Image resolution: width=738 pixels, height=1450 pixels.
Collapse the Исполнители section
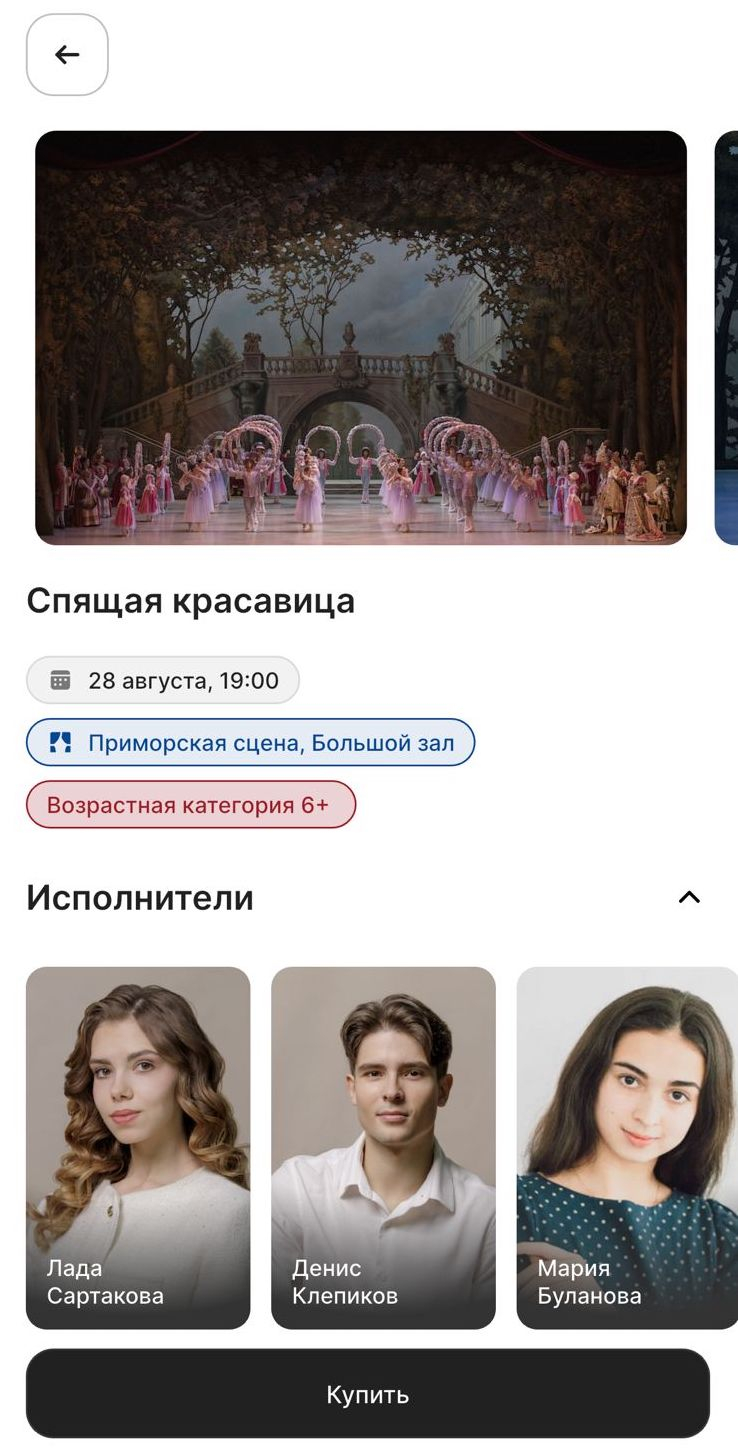point(689,897)
